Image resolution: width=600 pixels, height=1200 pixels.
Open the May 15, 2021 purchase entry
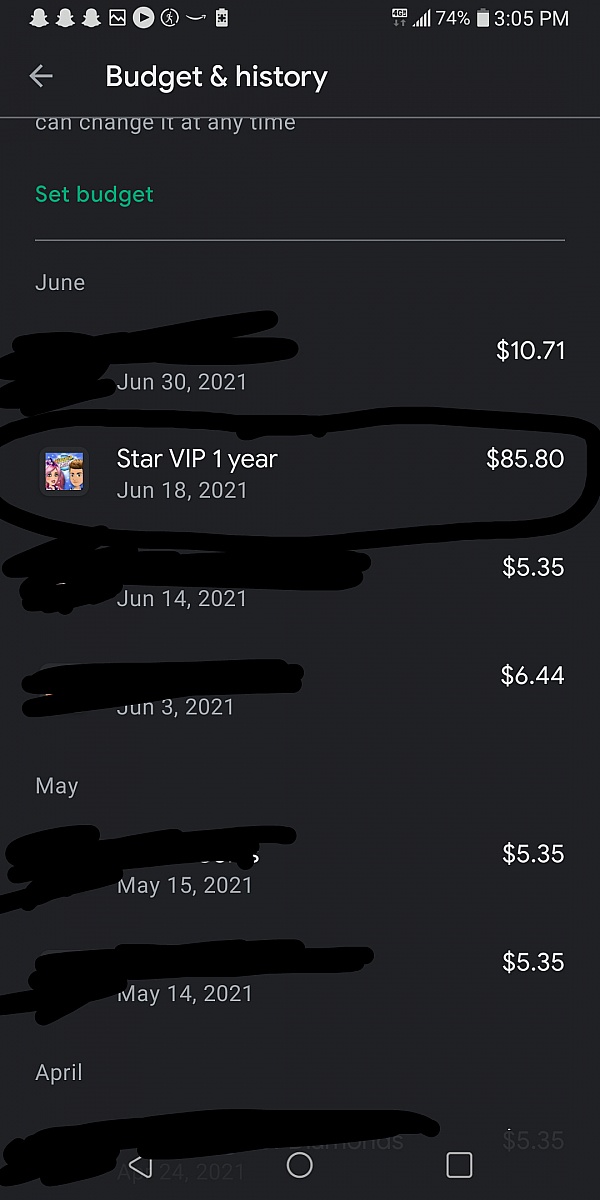pos(300,868)
